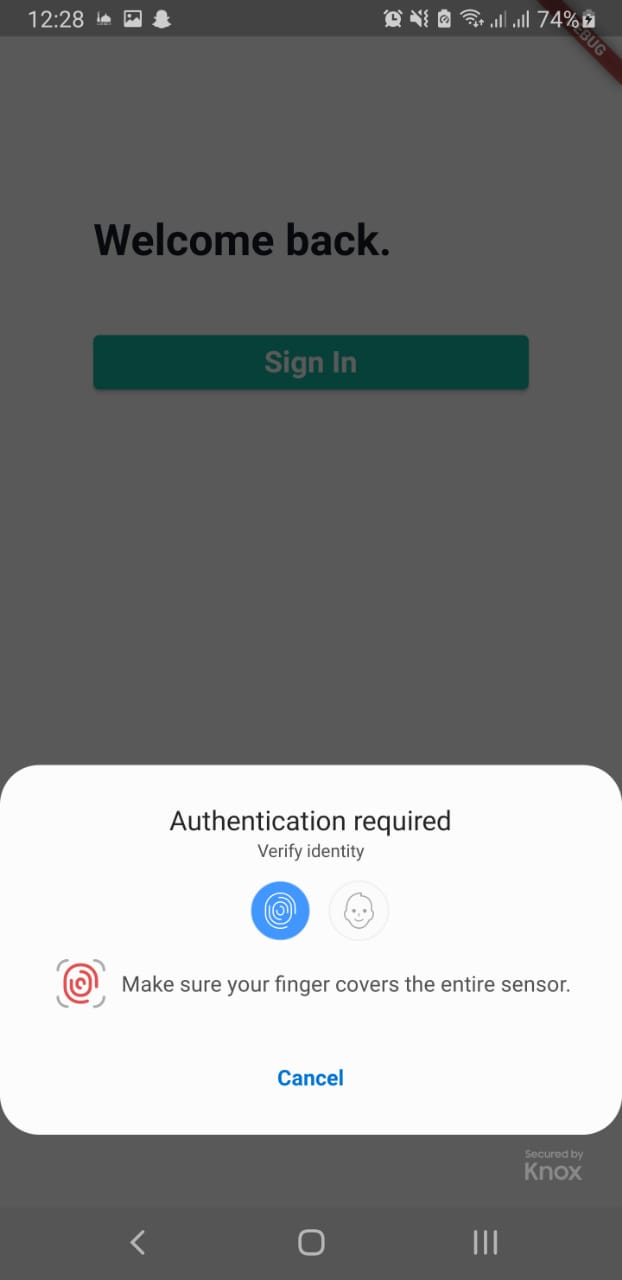Open recent apps from the navigation bar
This screenshot has height=1280, width=622.
click(x=485, y=1242)
